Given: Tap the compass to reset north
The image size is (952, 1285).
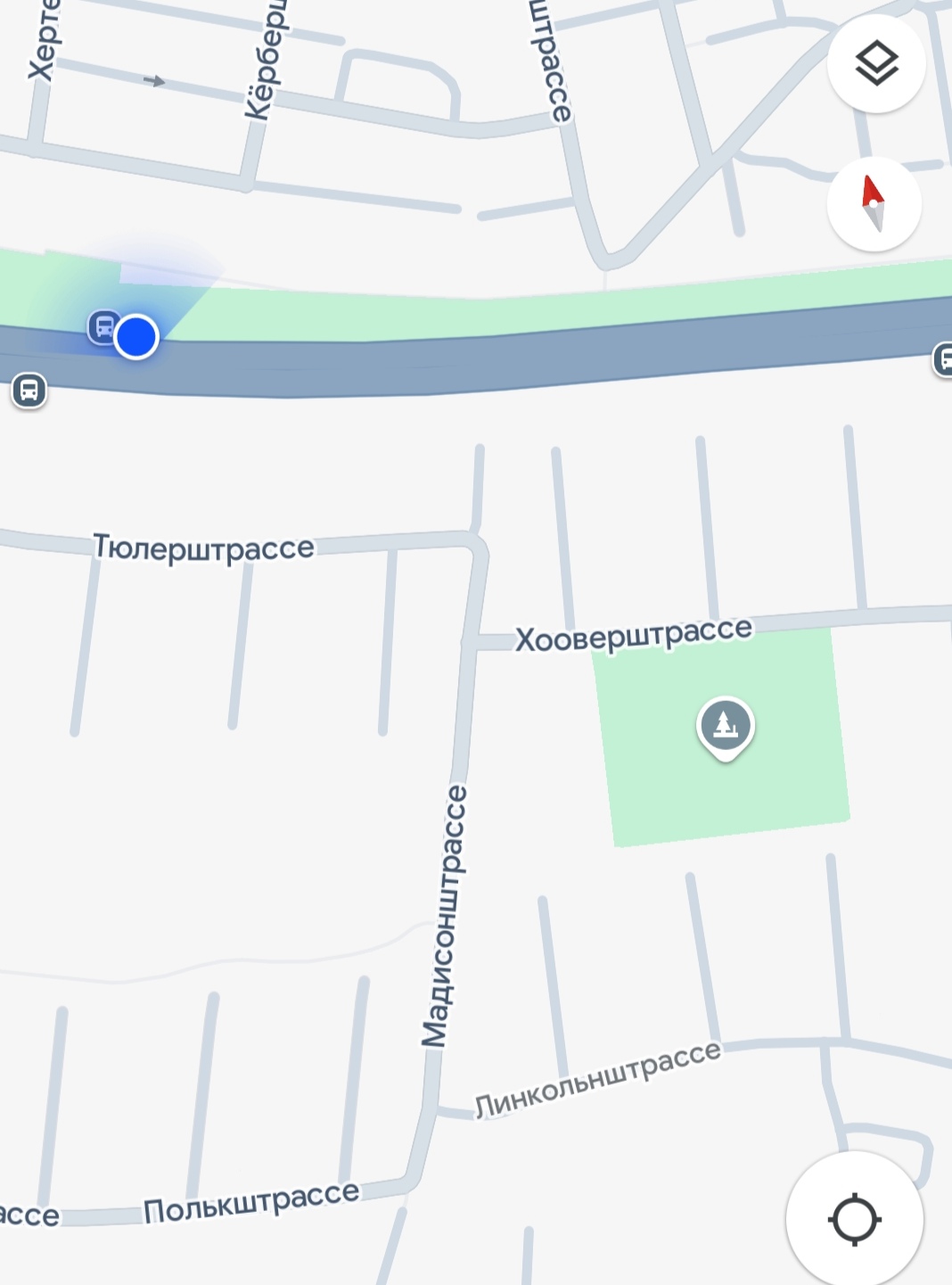Looking at the screenshot, I should tap(874, 204).
